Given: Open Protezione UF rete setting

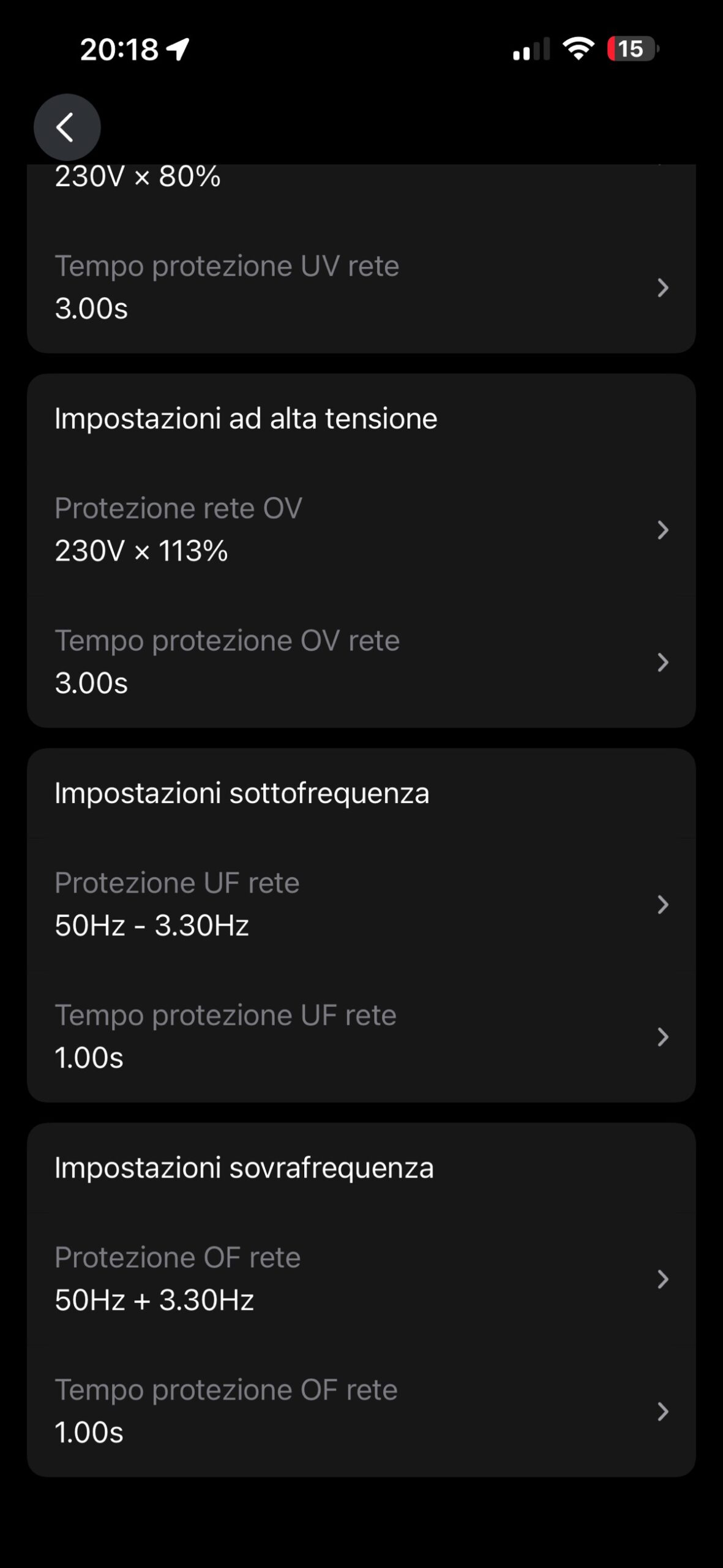Looking at the screenshot, I should pos(361,905).
